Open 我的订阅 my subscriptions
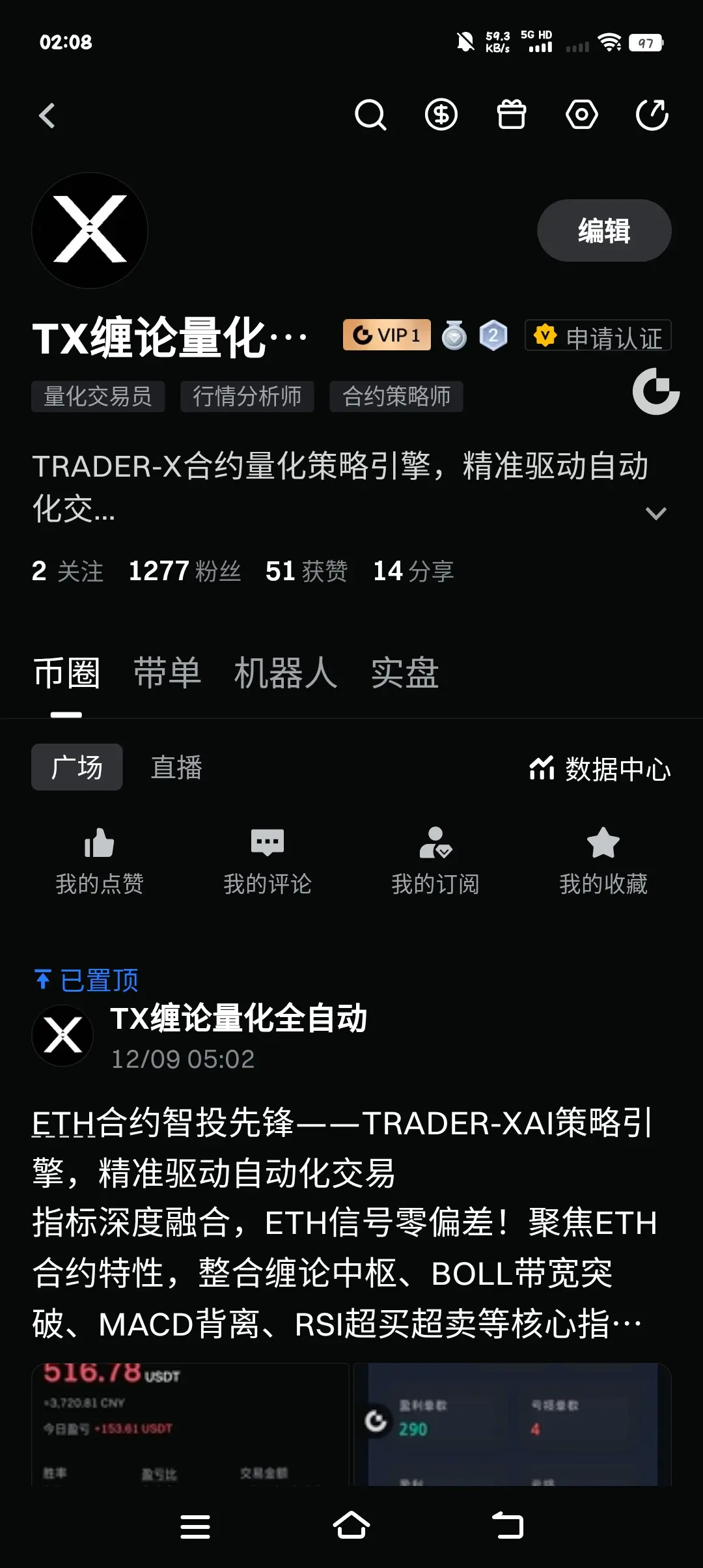 pyautogui.click(x=435, y=860)
